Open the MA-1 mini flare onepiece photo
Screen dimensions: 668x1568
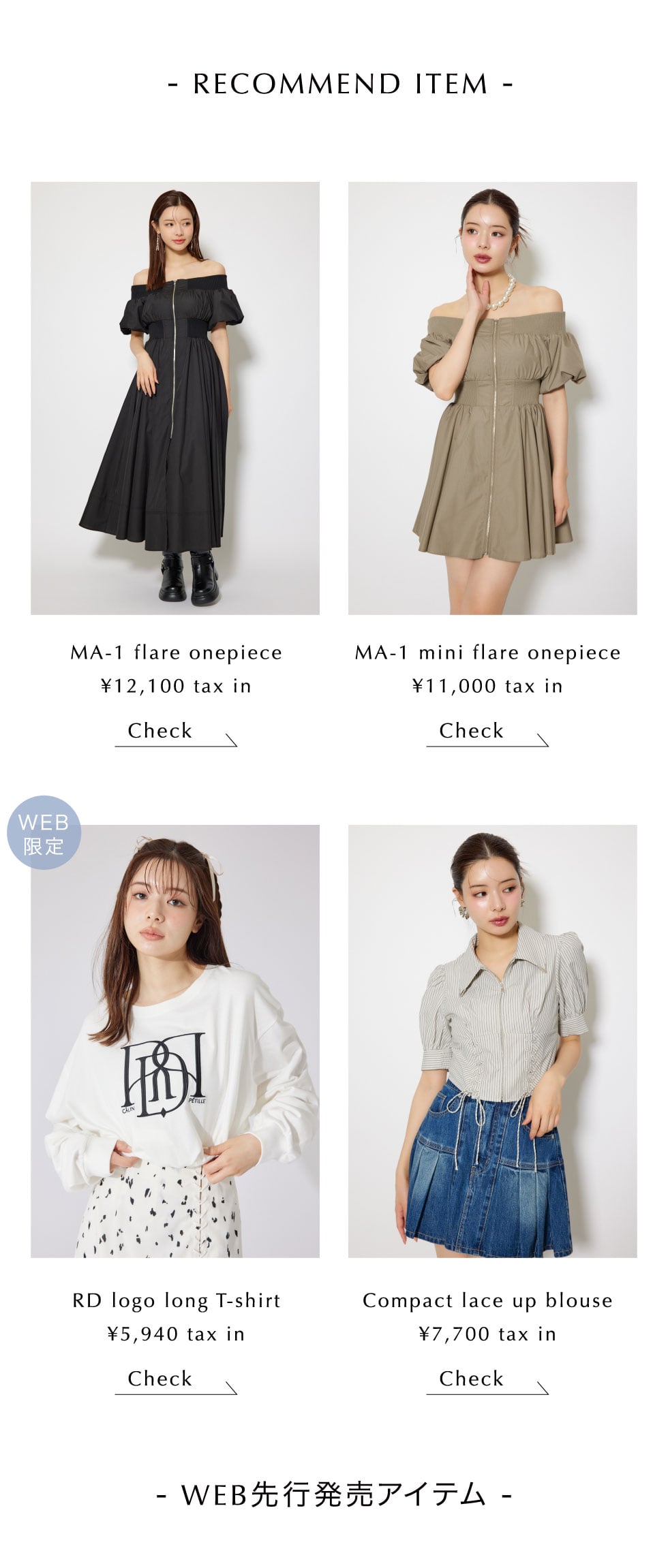click(x=492, y=398)
